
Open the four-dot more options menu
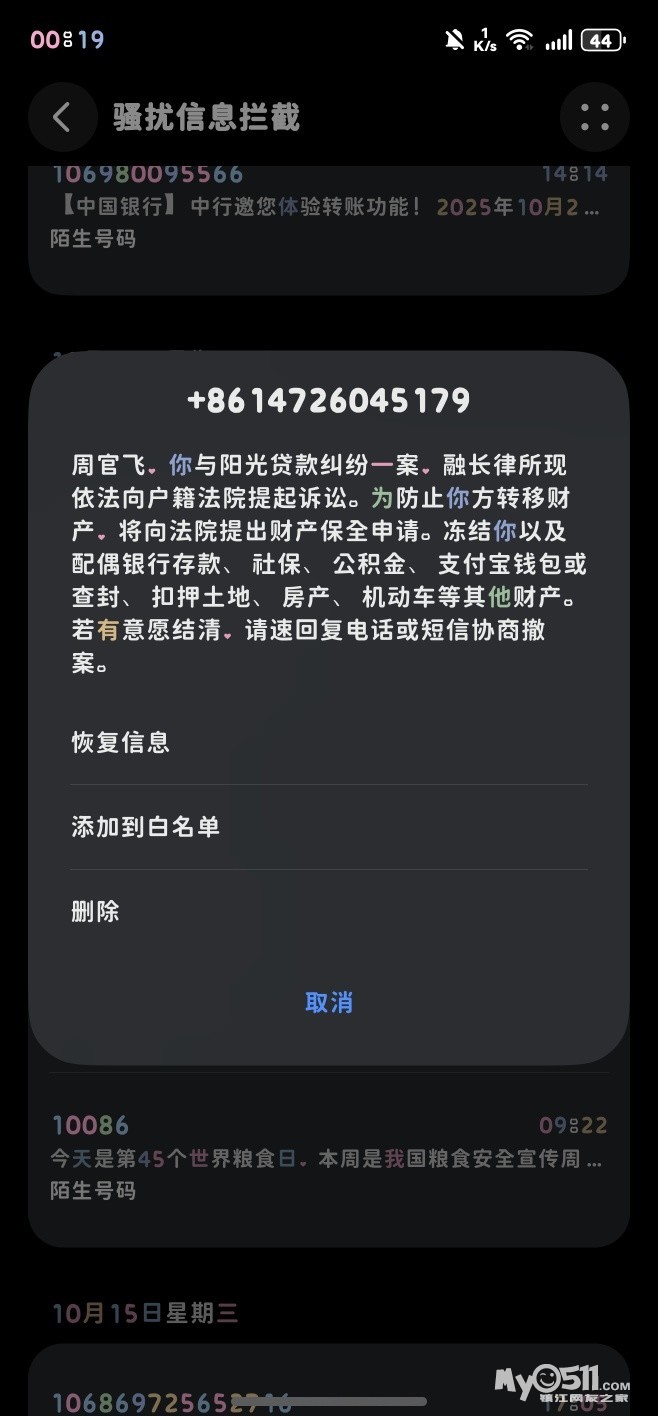pyautogui.click(x=595, y=117)
